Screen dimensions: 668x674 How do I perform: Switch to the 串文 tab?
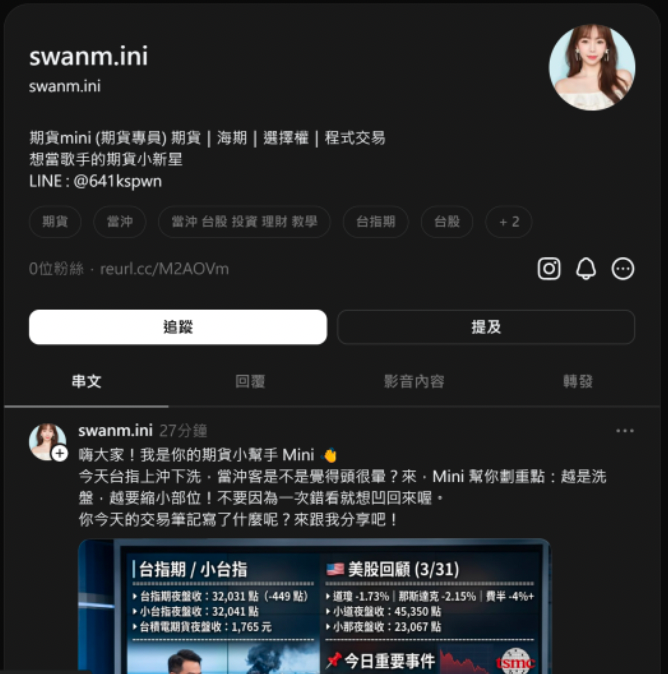point(86,381)
